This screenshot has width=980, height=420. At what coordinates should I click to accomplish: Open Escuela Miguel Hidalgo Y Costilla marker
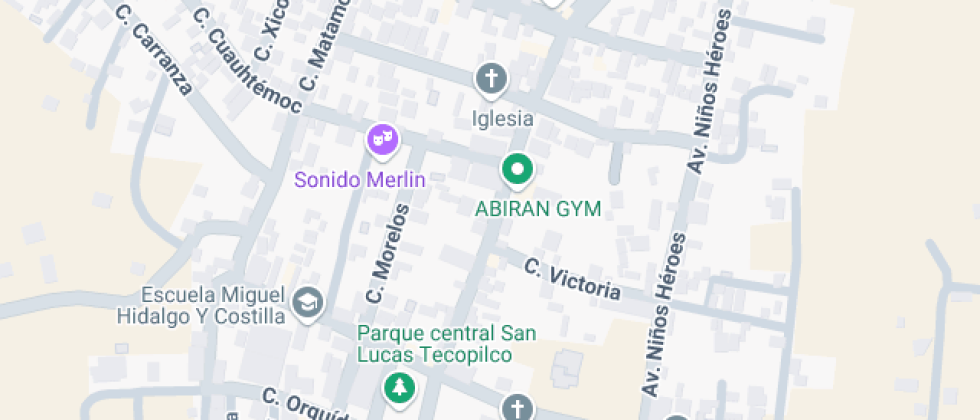pyautogui.click(x=307, y=301)
